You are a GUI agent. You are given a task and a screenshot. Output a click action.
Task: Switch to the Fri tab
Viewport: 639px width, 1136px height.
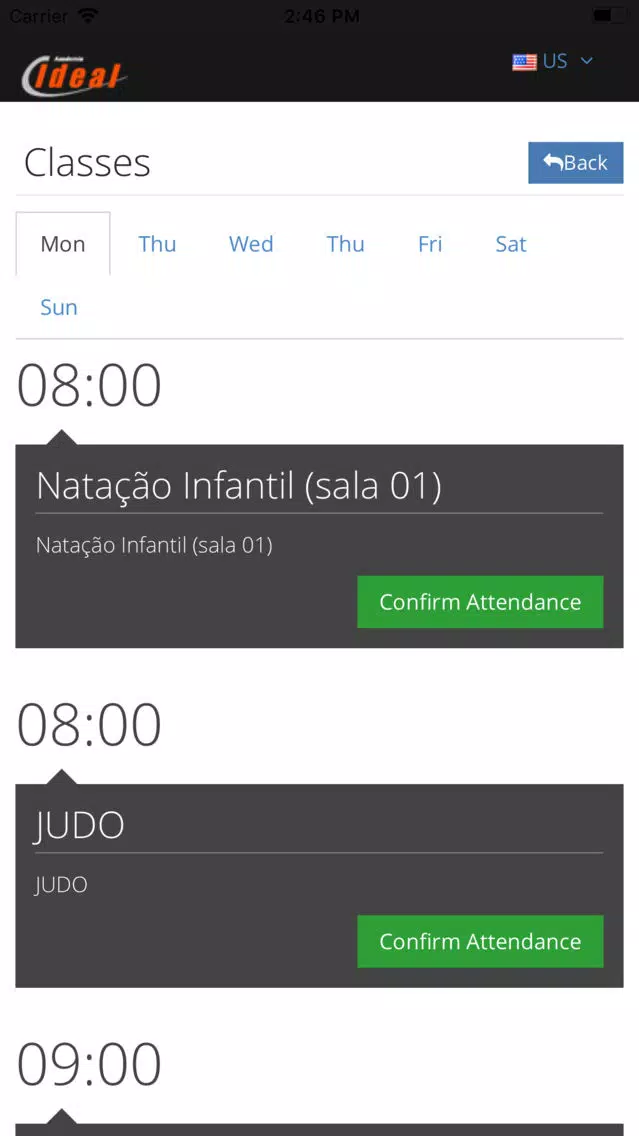click(430, 244)
